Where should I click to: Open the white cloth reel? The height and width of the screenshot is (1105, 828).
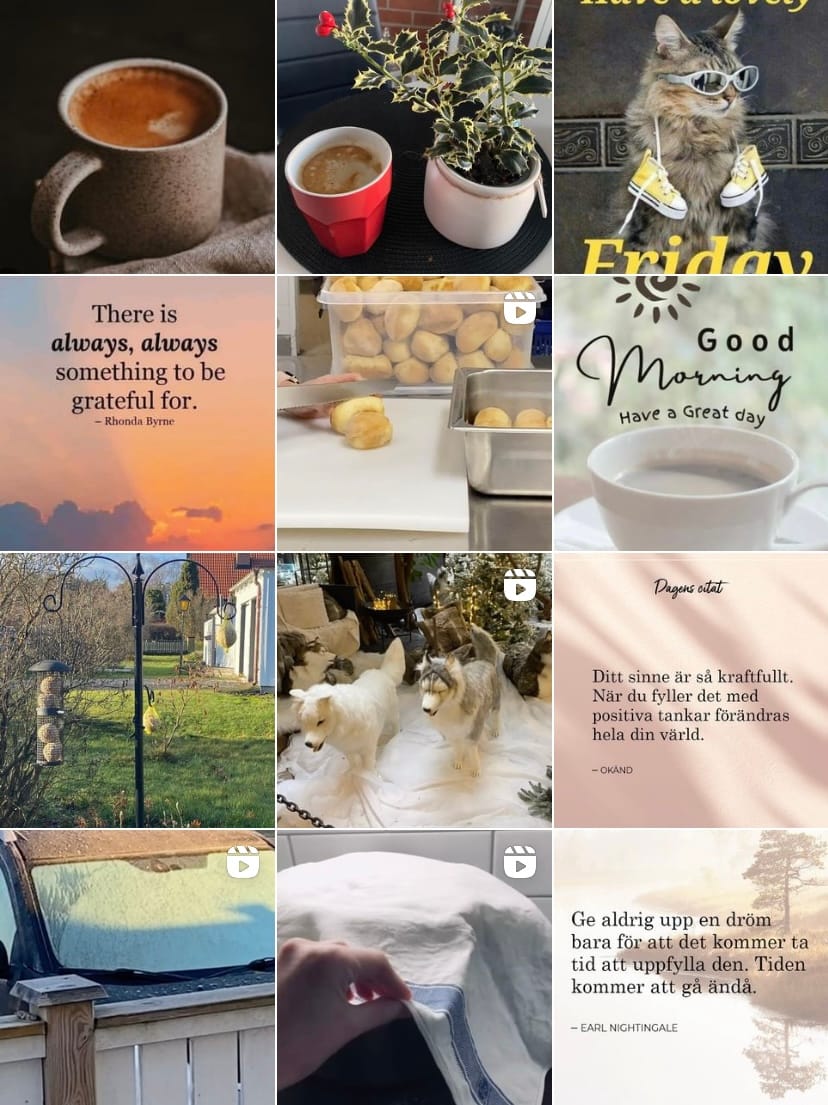(414, 967)
